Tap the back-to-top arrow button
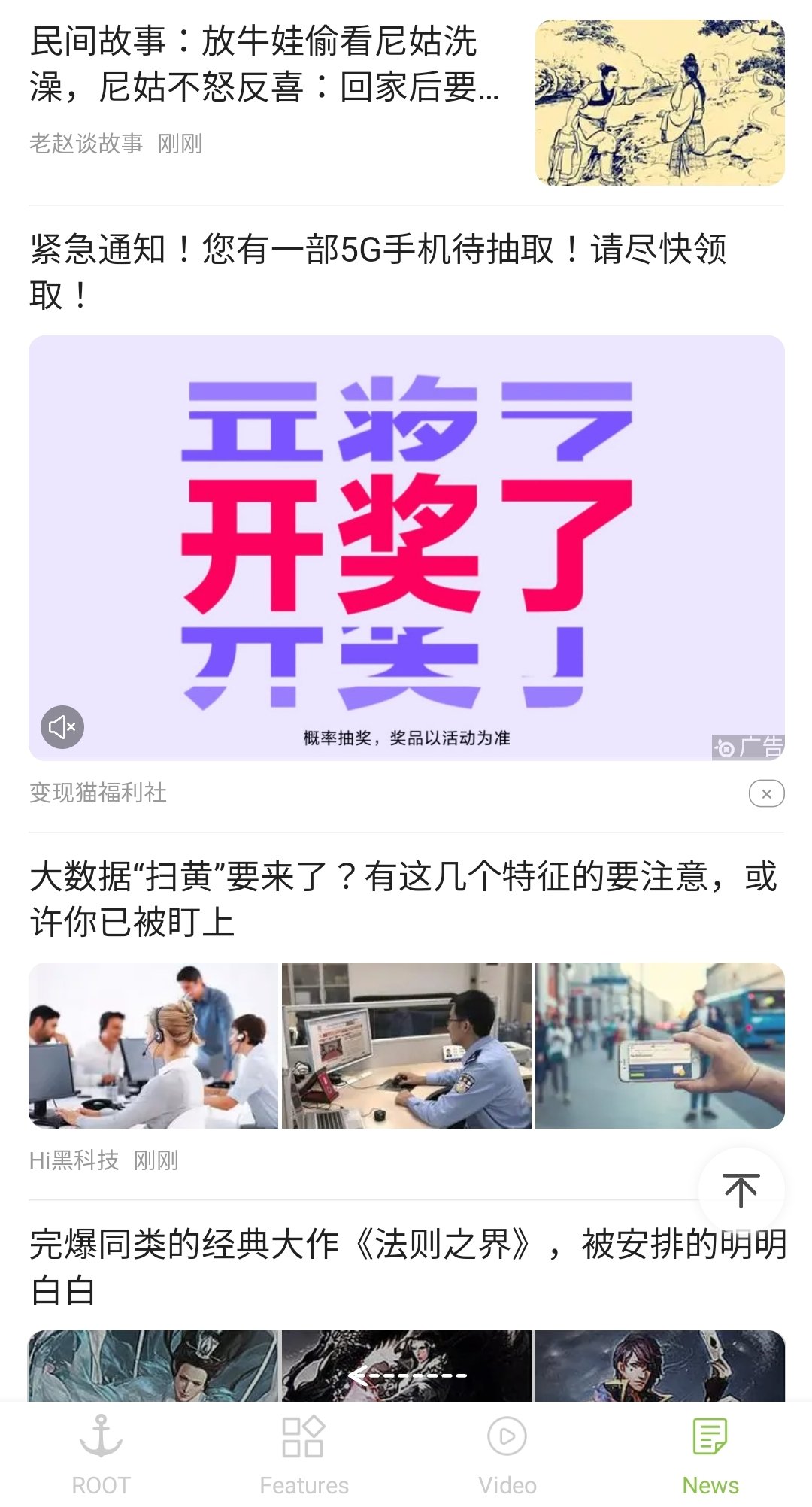The height and width of the screenshot is (1507, 812). point(741,1190)
